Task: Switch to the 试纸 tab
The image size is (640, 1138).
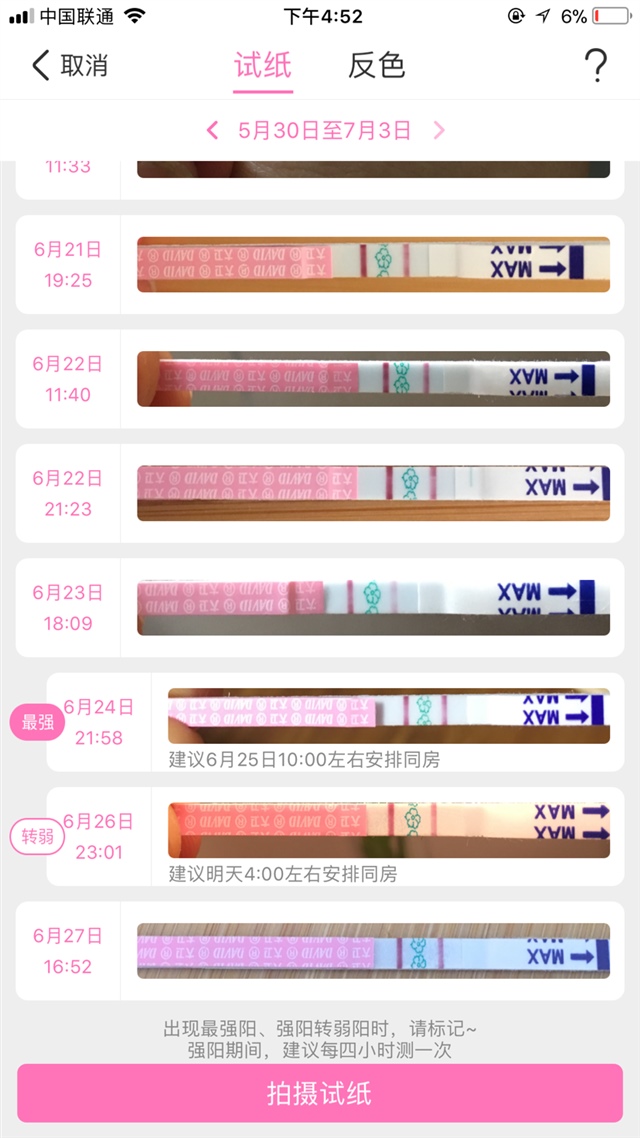Action: [x=263, y=66]
